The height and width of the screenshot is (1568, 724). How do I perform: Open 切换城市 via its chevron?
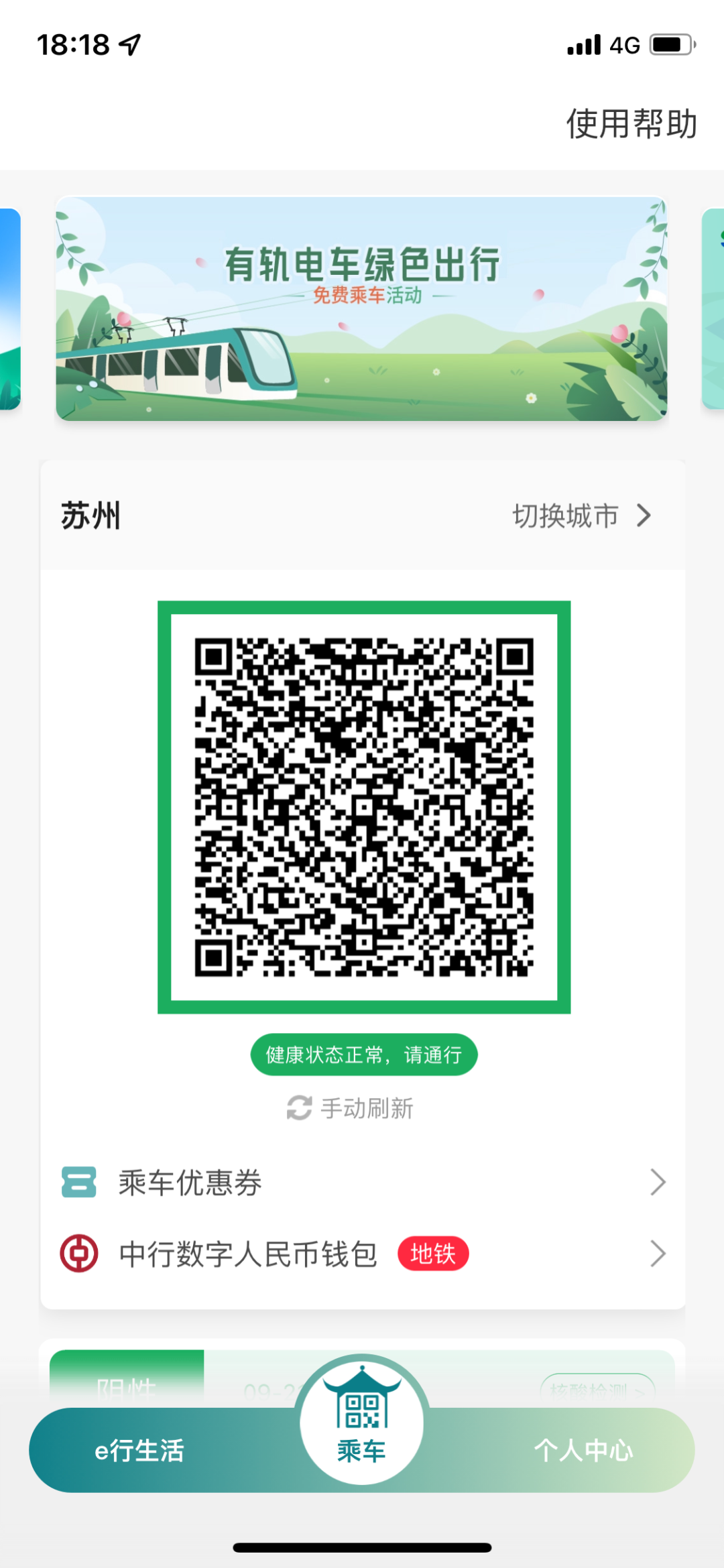pyautogui.click(x=645, y=516)
